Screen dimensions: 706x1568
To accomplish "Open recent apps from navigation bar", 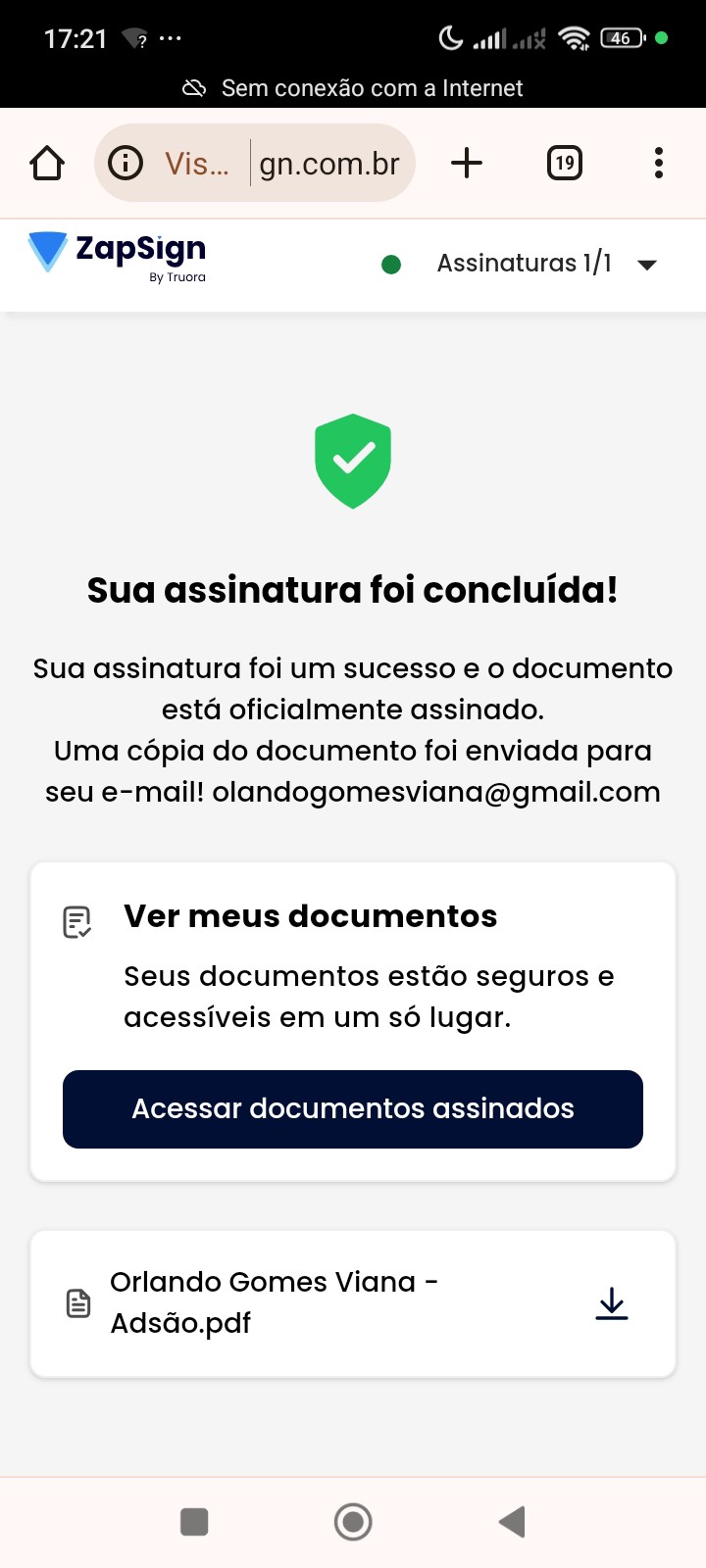I will pos(194,1522).
